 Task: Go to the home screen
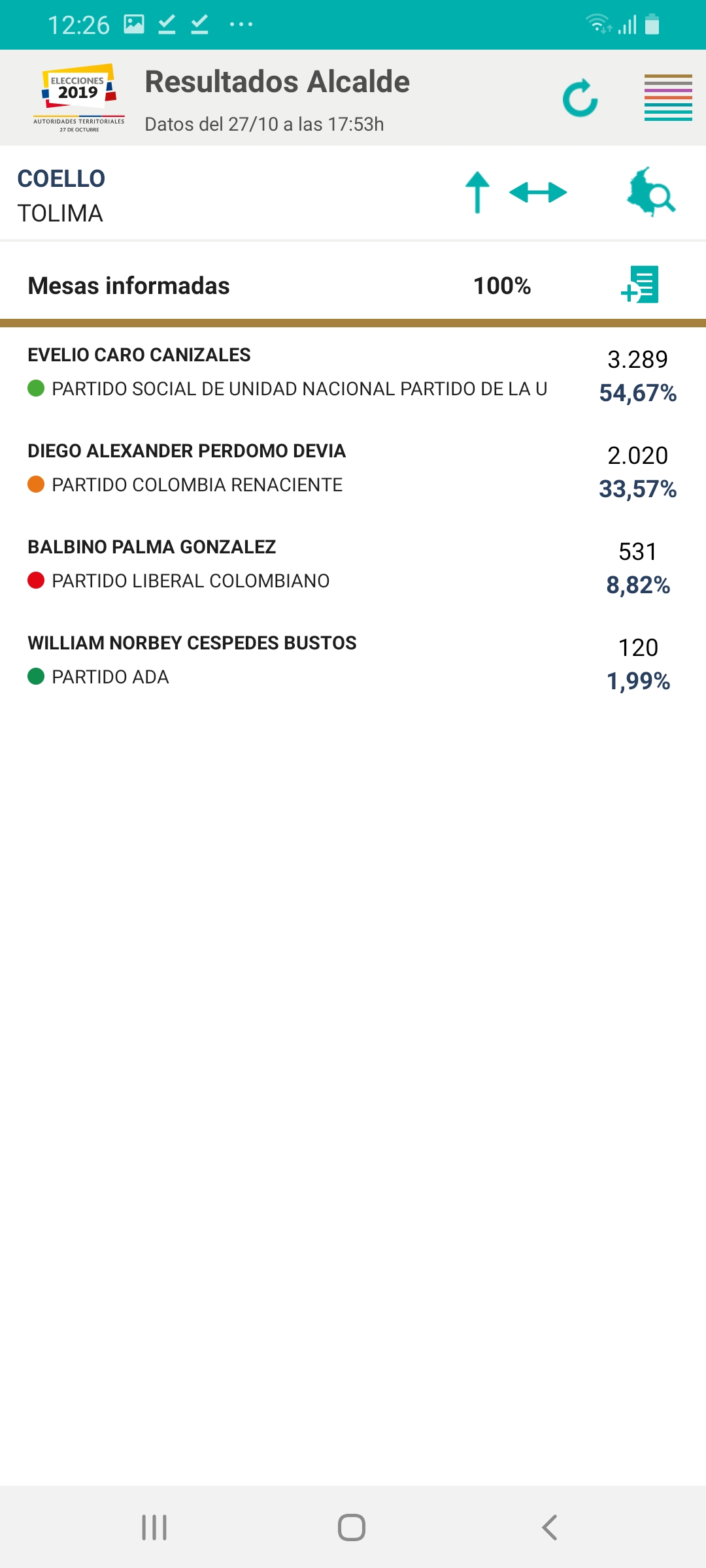352,1527
